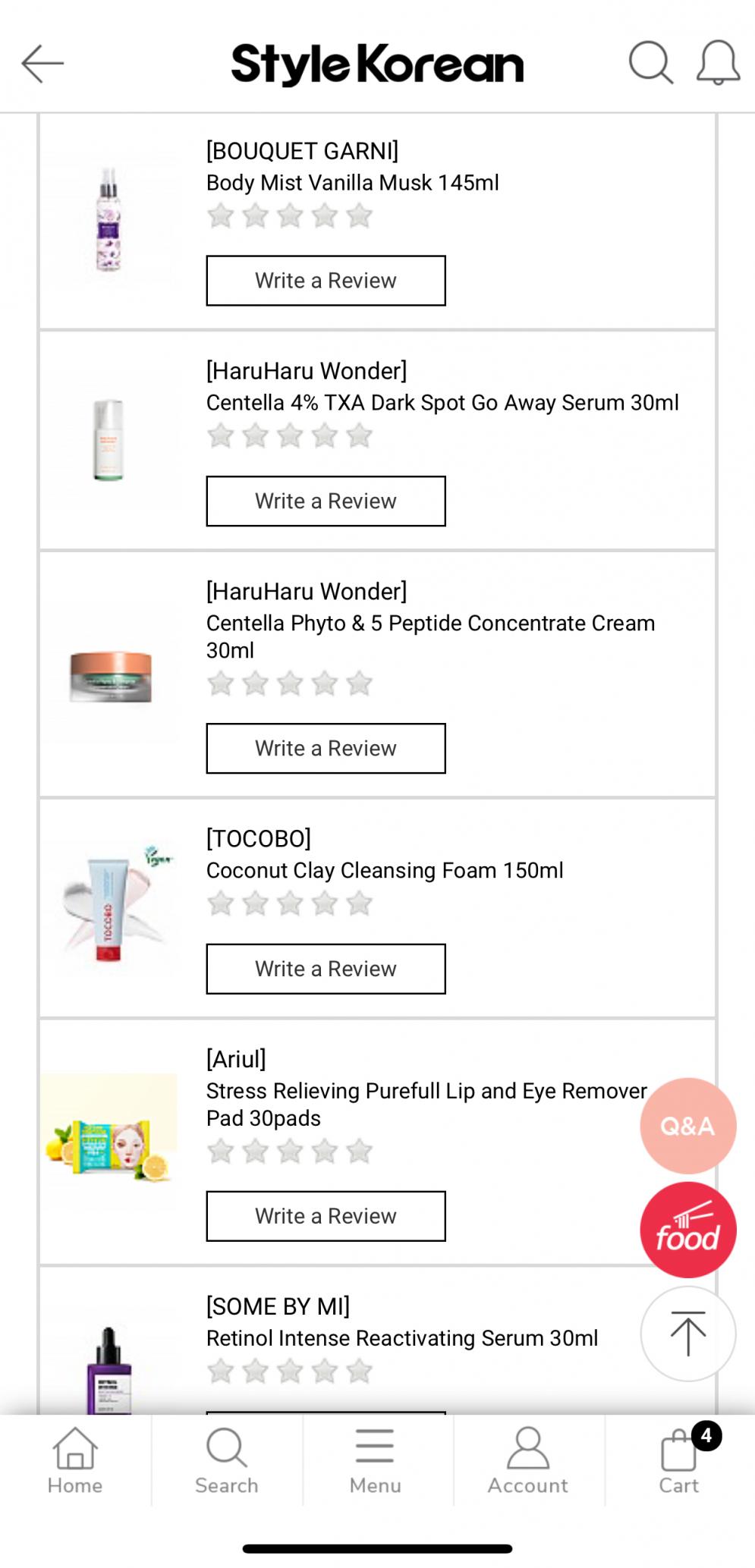
Task: Open the Menu tab
Action: pyautogui.click(x=375, y=1460)
